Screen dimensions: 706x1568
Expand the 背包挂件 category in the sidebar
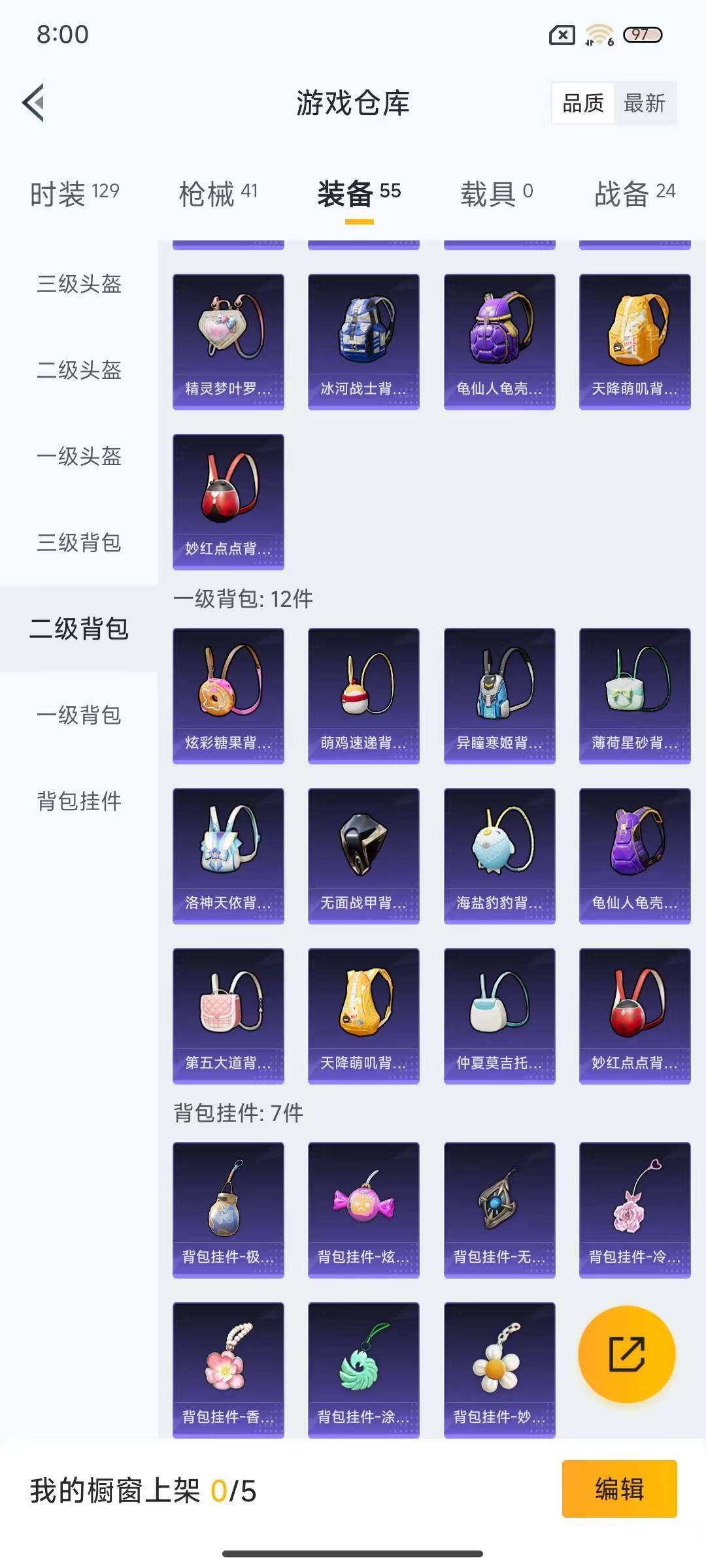(x=78, y=802)
